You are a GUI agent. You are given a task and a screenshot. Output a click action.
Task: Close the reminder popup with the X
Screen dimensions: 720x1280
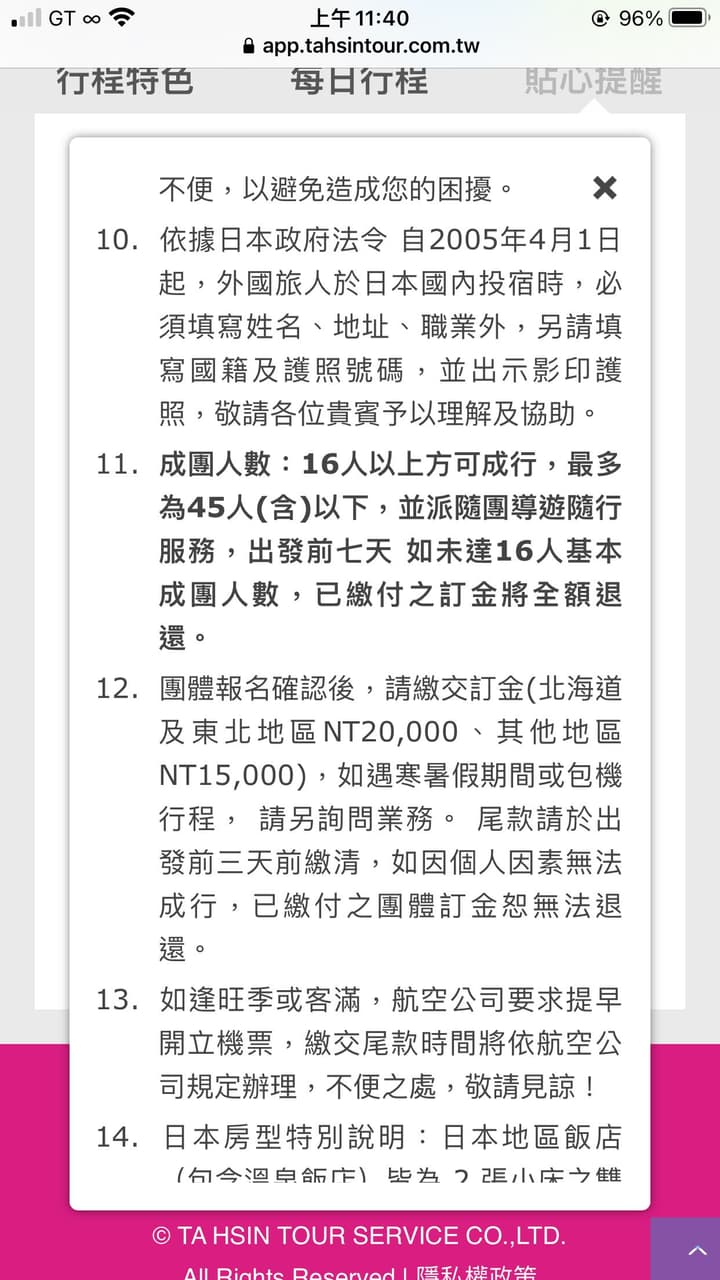604,187
